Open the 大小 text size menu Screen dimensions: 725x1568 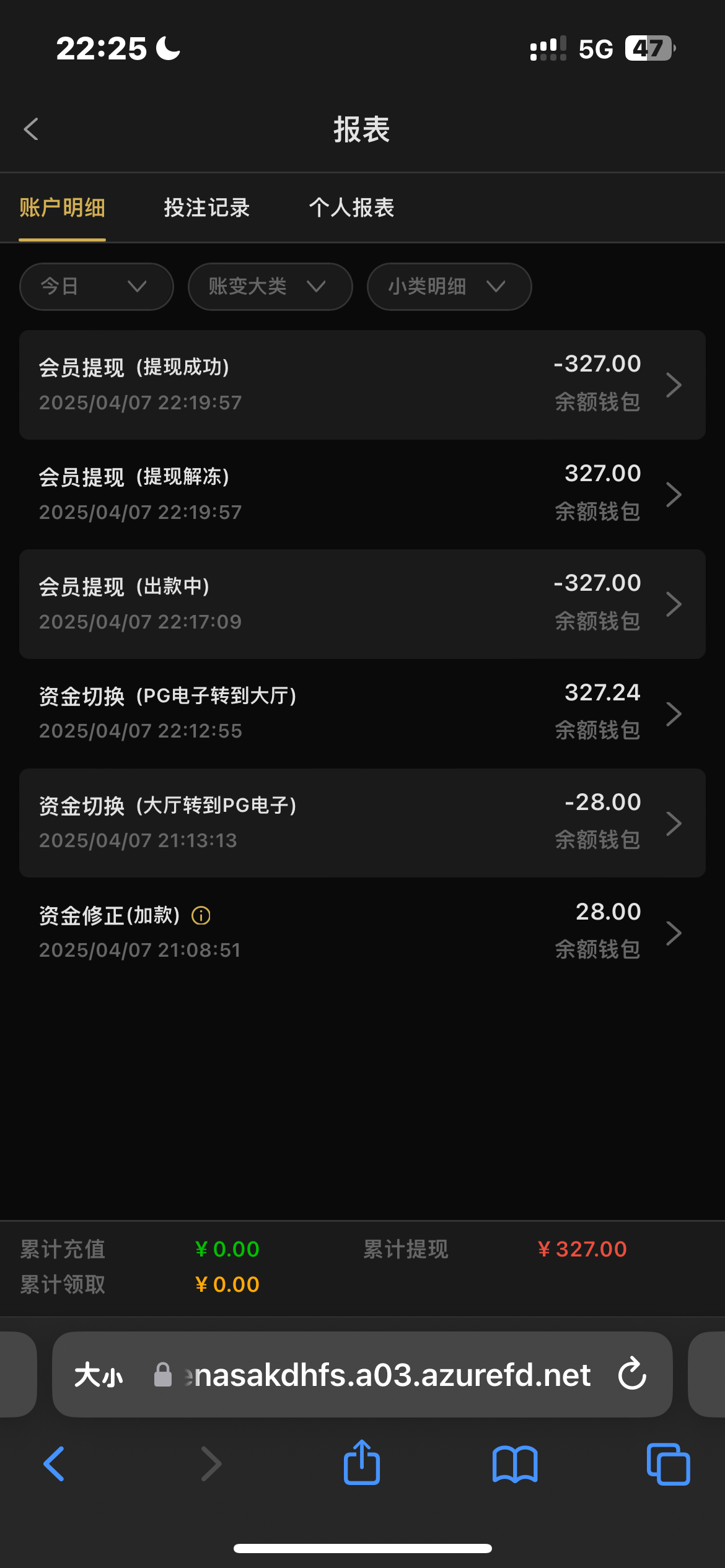tap(99, 1375)
